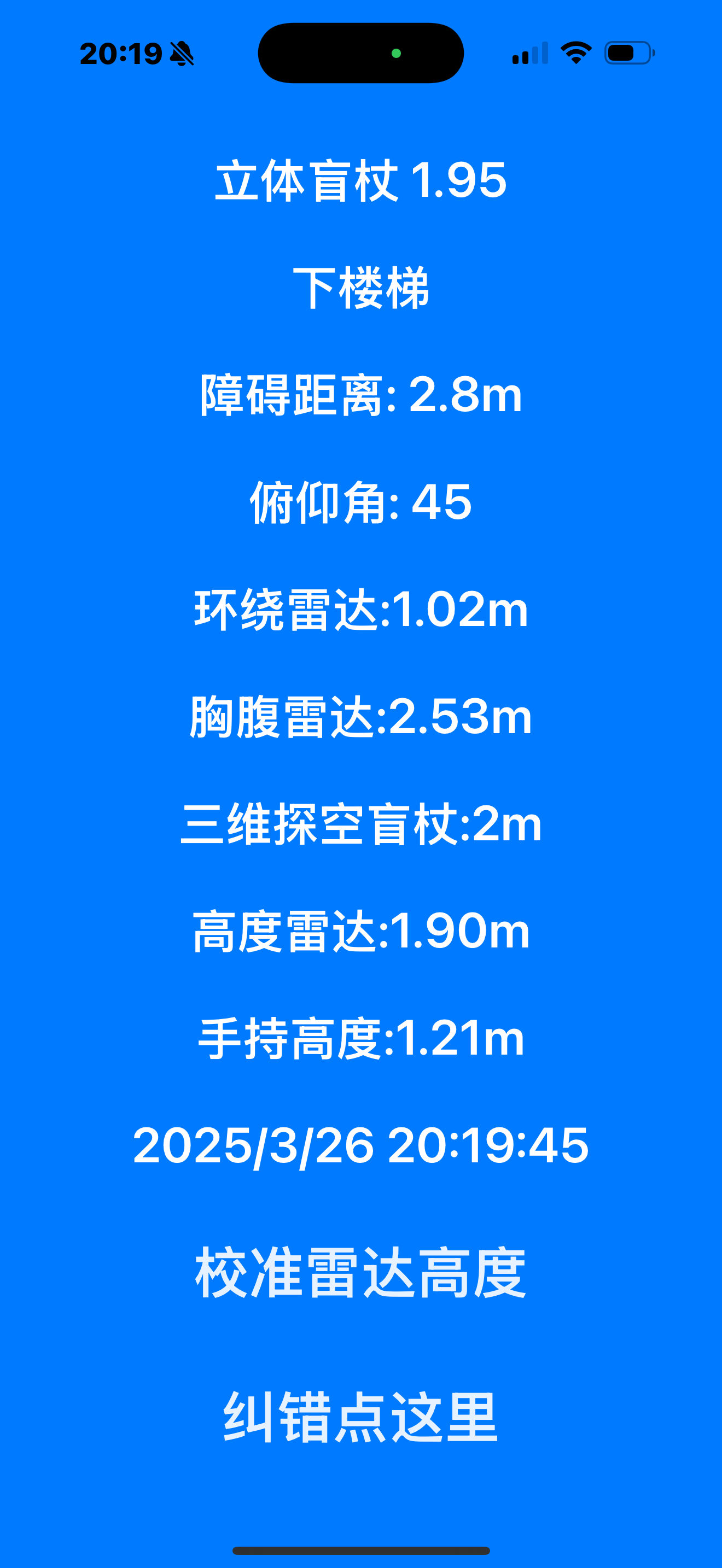722x1568 pixels.
Task: Tap the green recording dot in Dynamic Island
Action: tap(397, 54)
